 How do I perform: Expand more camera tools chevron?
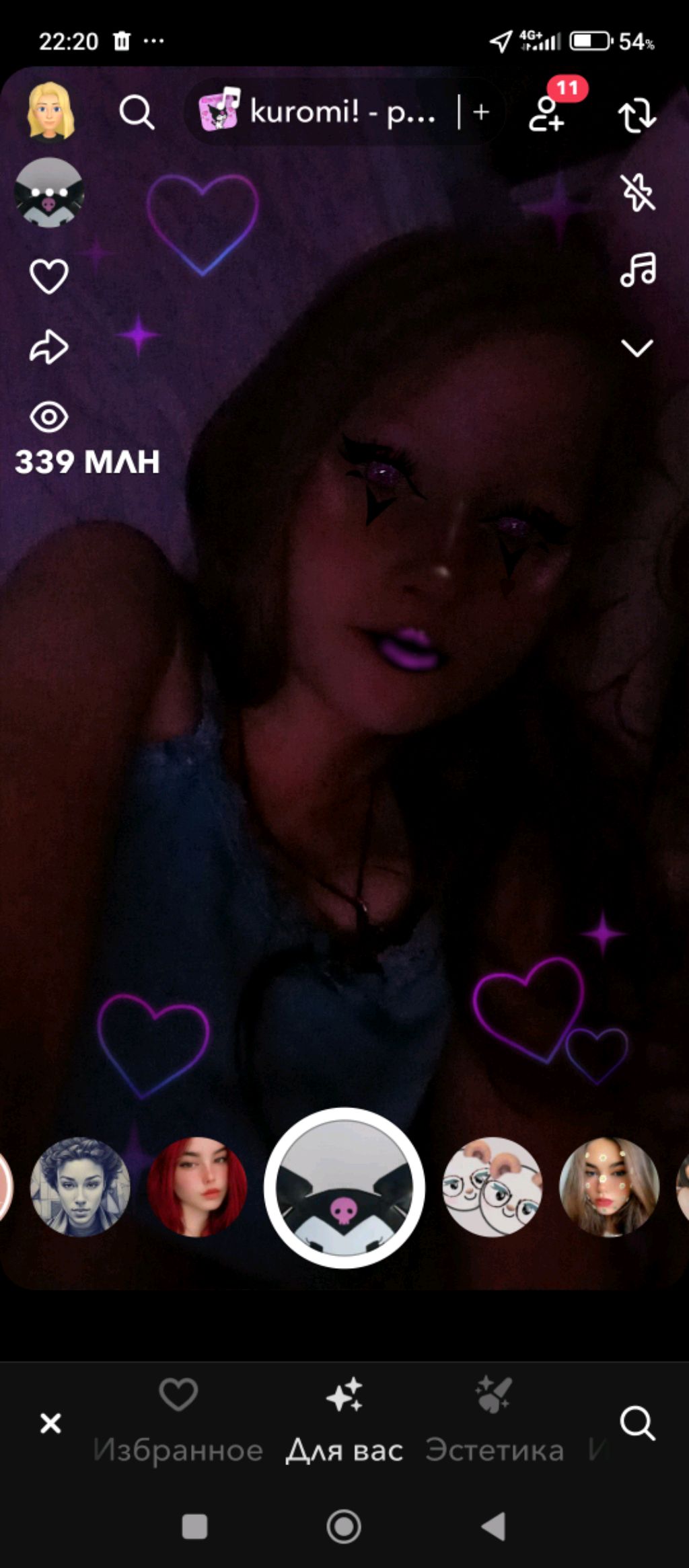click(x=637, y=348)
